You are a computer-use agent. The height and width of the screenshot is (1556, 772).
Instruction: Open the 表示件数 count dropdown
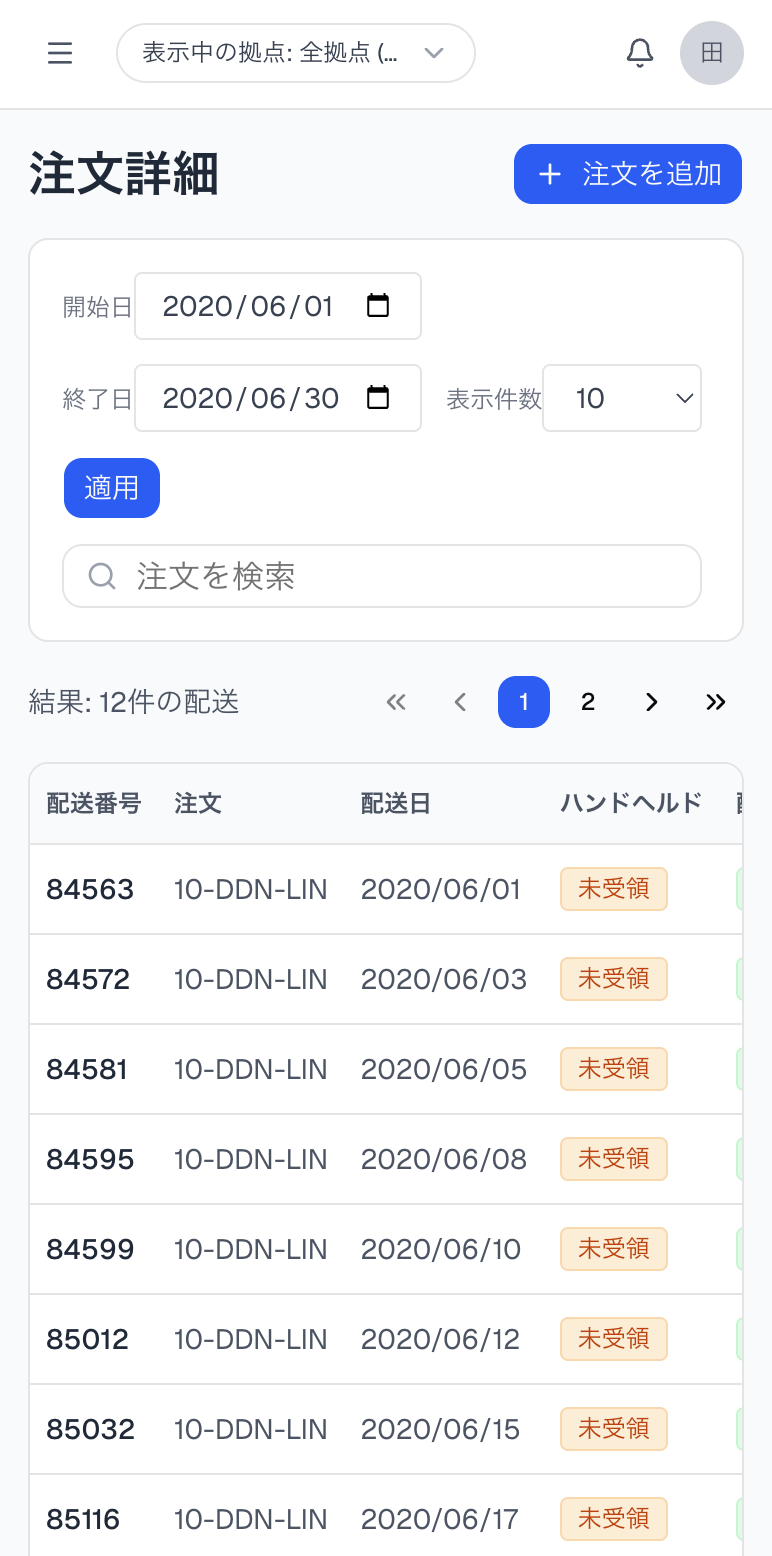tap(621, 397)
